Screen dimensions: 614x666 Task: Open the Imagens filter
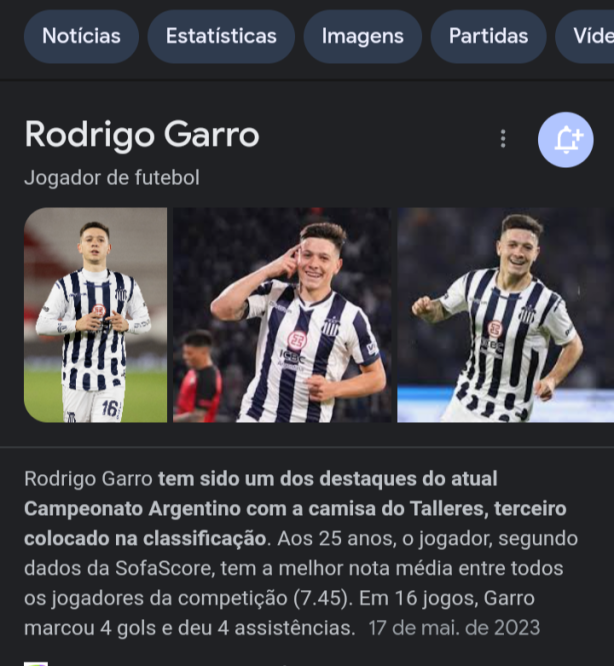click(362, 36)
